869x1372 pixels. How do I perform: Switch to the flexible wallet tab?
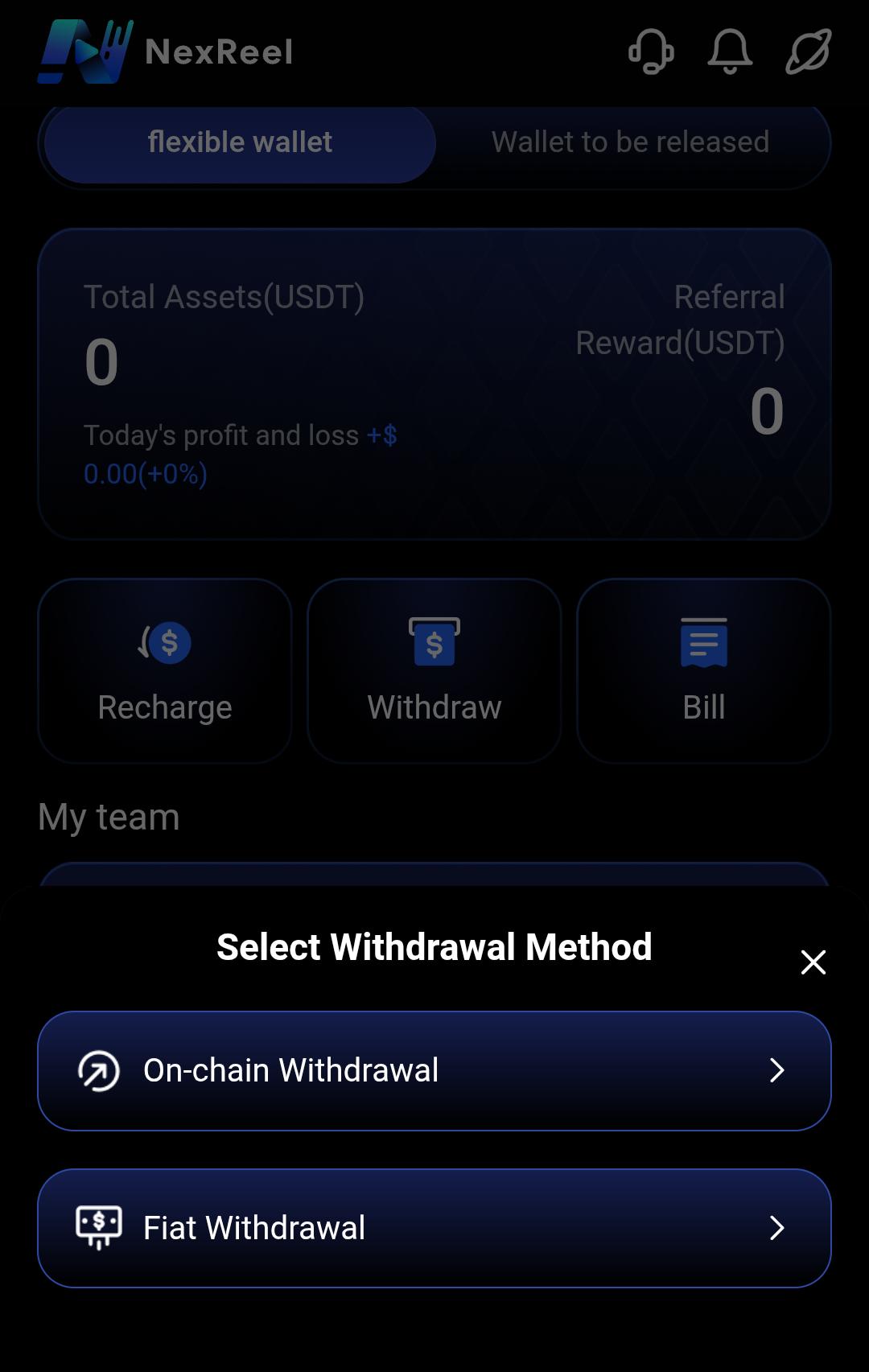tap(239, 142)
